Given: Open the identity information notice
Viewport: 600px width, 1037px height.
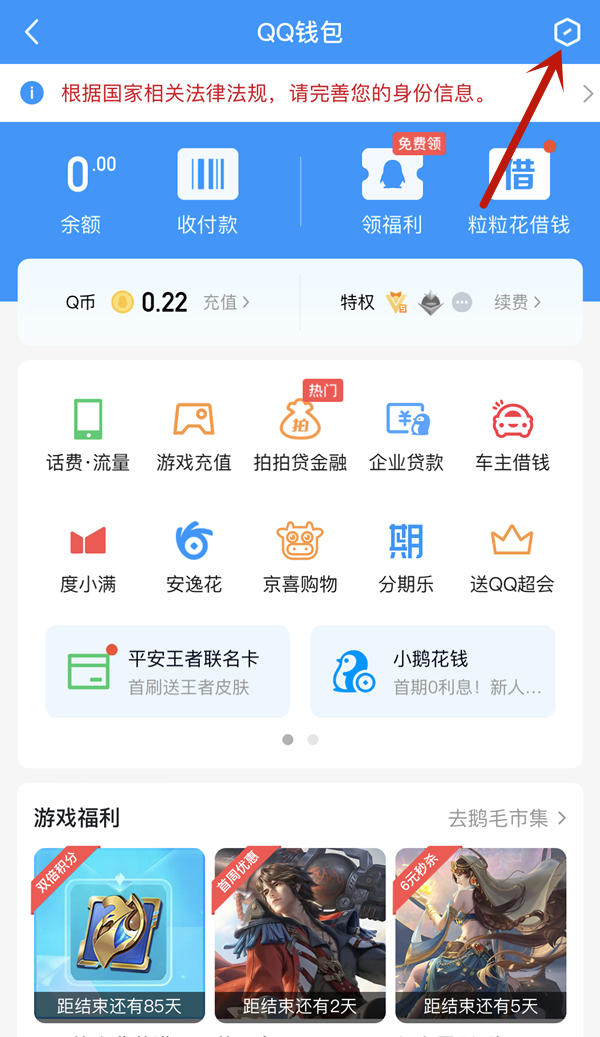Looking at the screenshot, I should pyautogui.click(x=300, y=94).
